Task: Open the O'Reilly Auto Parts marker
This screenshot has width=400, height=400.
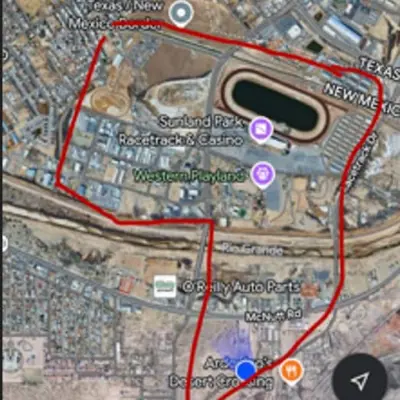Action: 165,286
